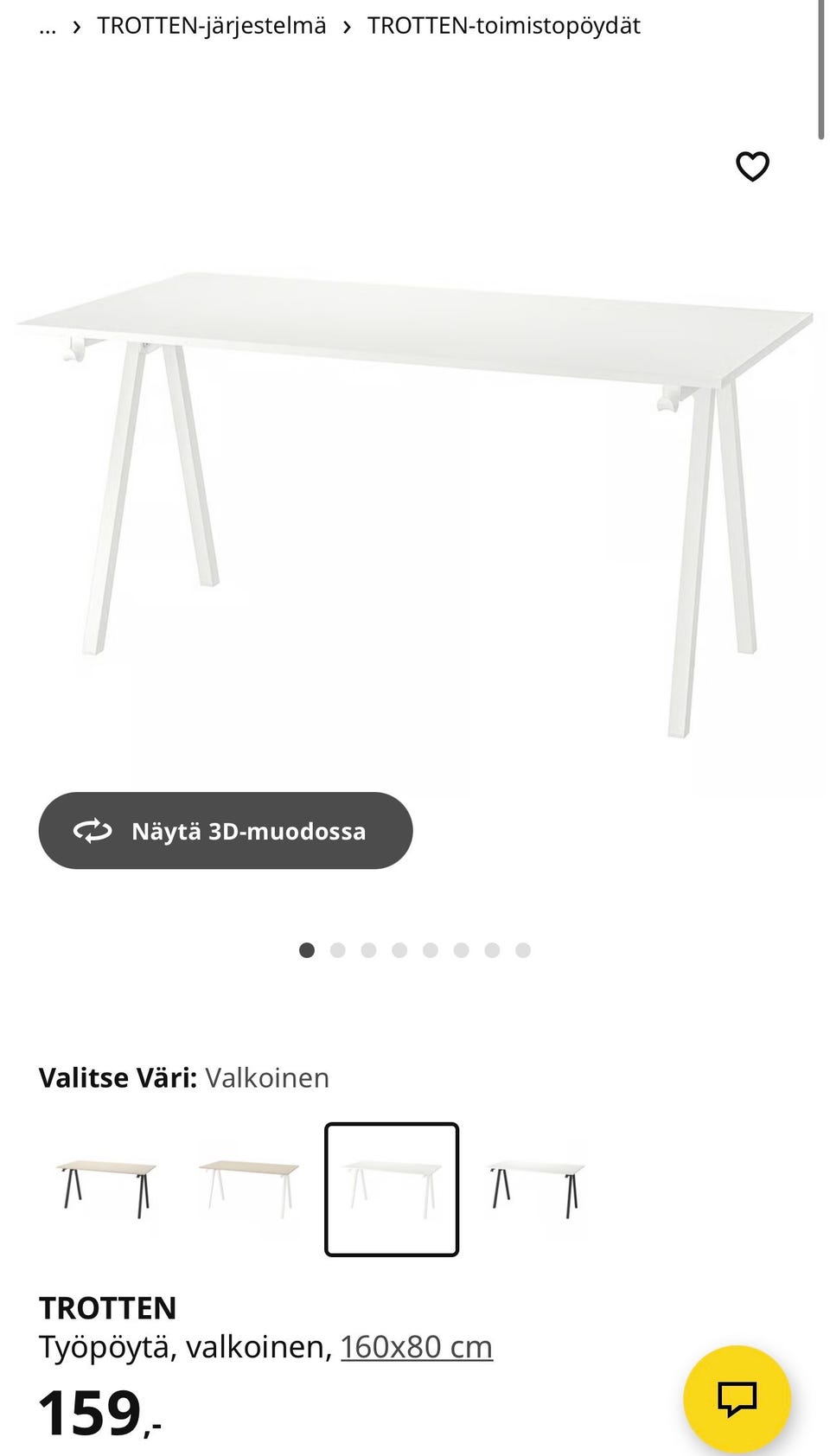
Task: Click the ellipsis in the breadcrumb
Action: point(47,26)
